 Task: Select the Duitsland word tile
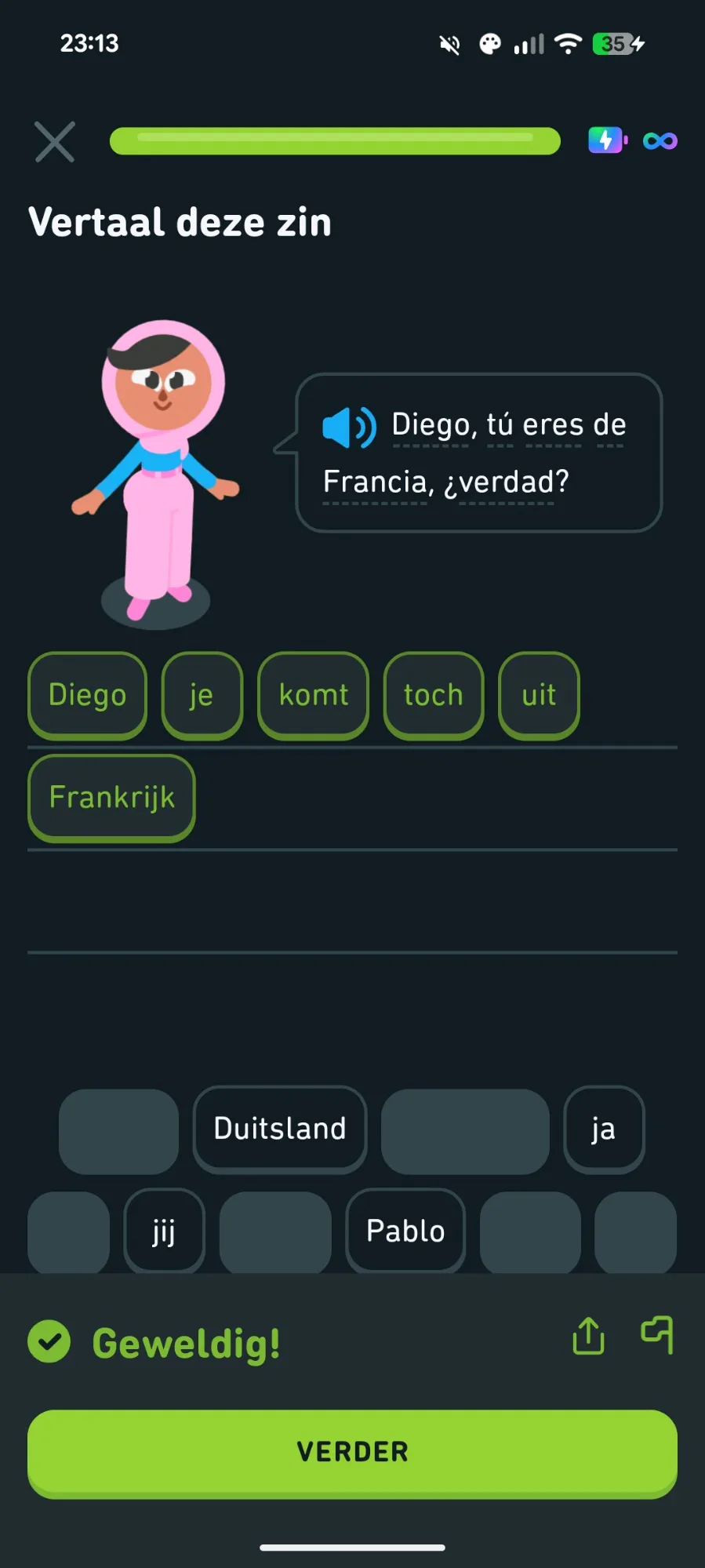click(280, 1129)
